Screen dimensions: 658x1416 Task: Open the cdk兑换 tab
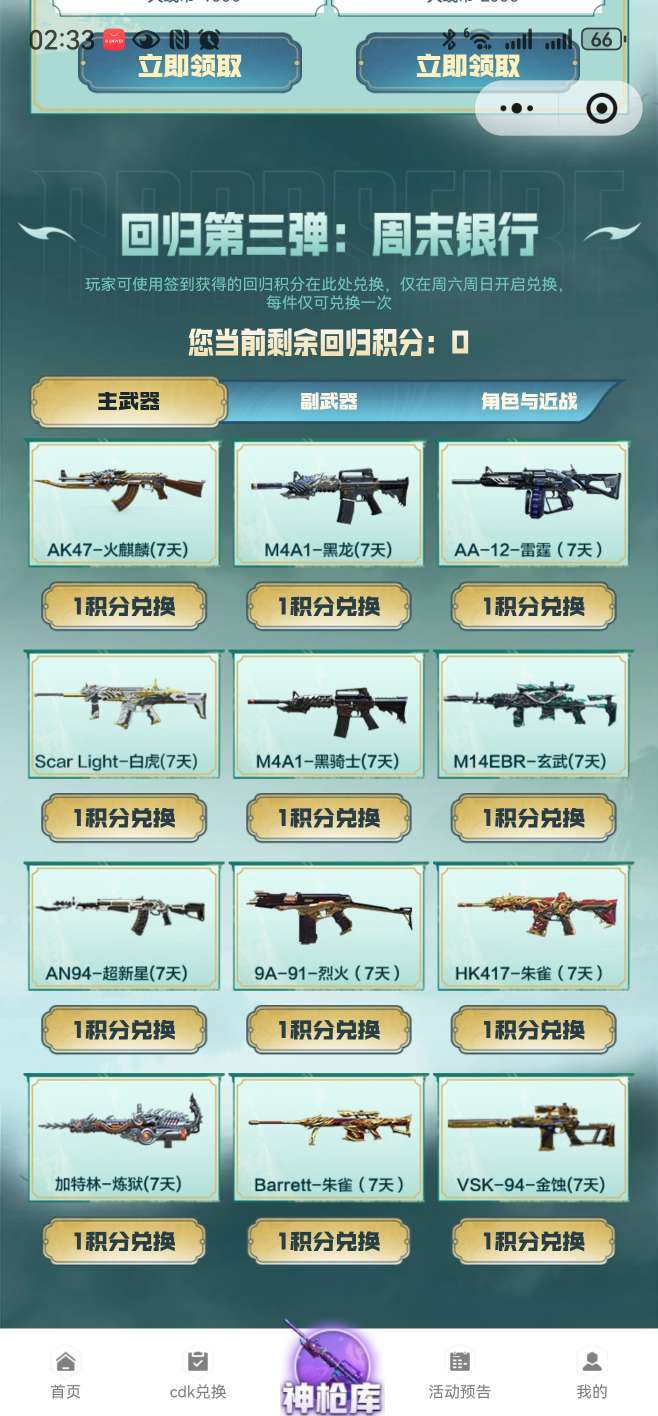[198, 1375]
